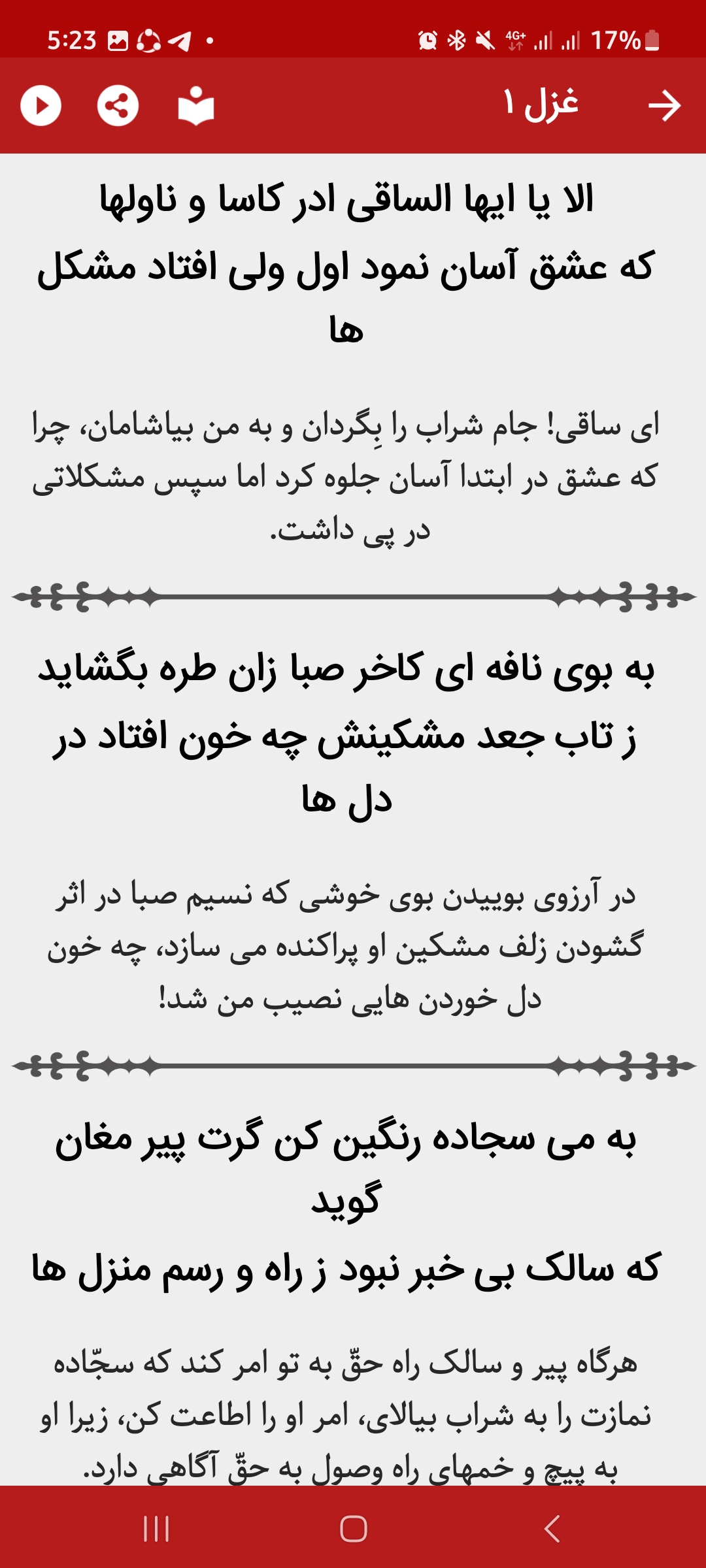Image resolution: width=706 pixels, height=1568 pixels.
Task: Share this ghazal
Action: coord(118,105)
